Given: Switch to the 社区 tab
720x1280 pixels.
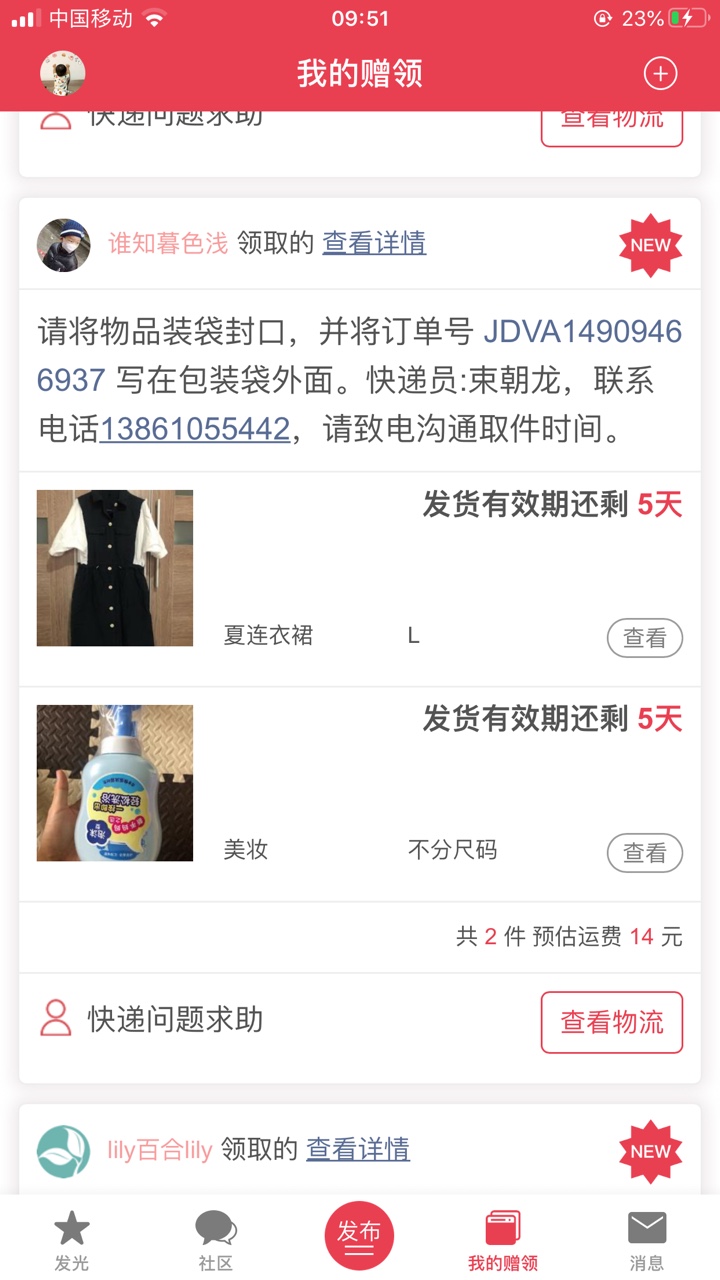Looking at the screenshot, I should (x=215, y=1238).
